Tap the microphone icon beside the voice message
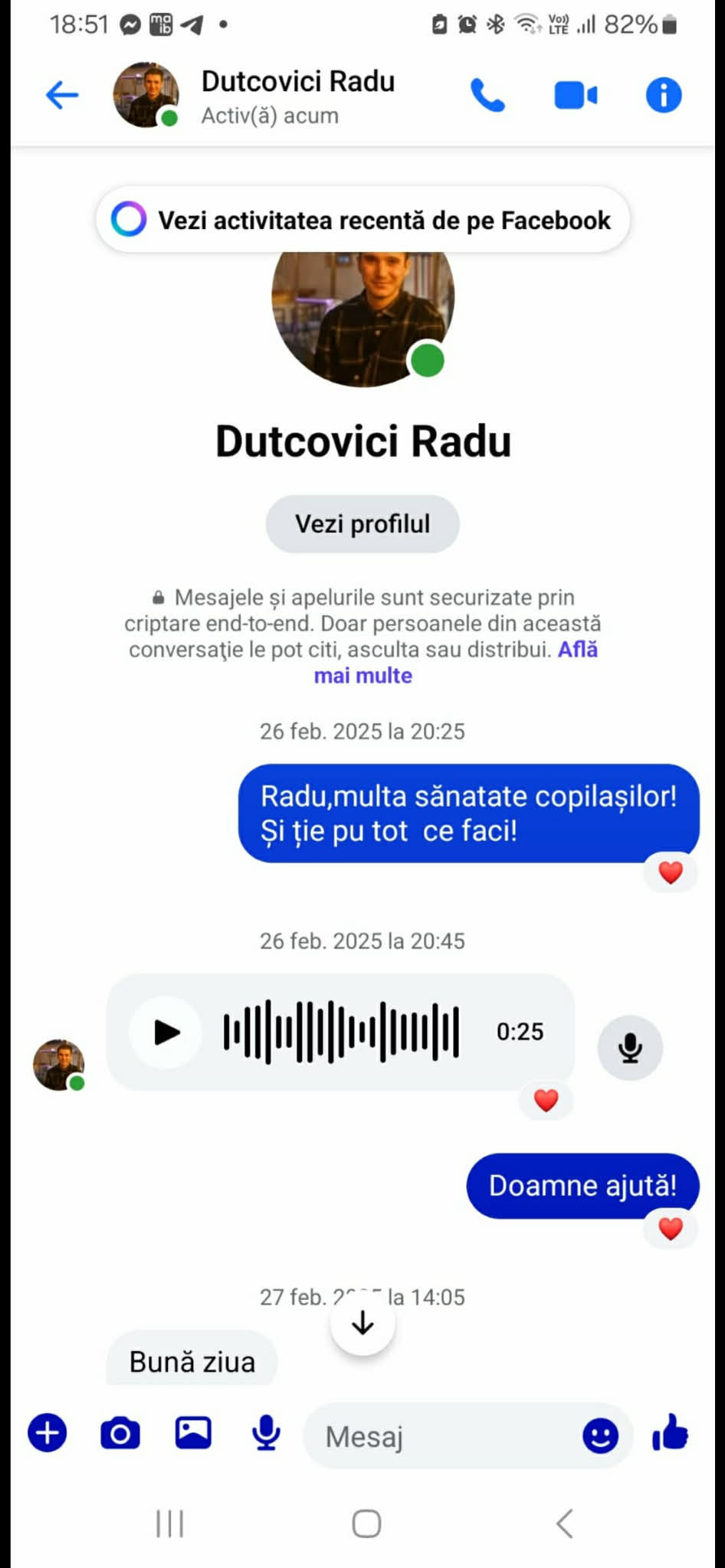The image size is (725, 1568). 630,1048
